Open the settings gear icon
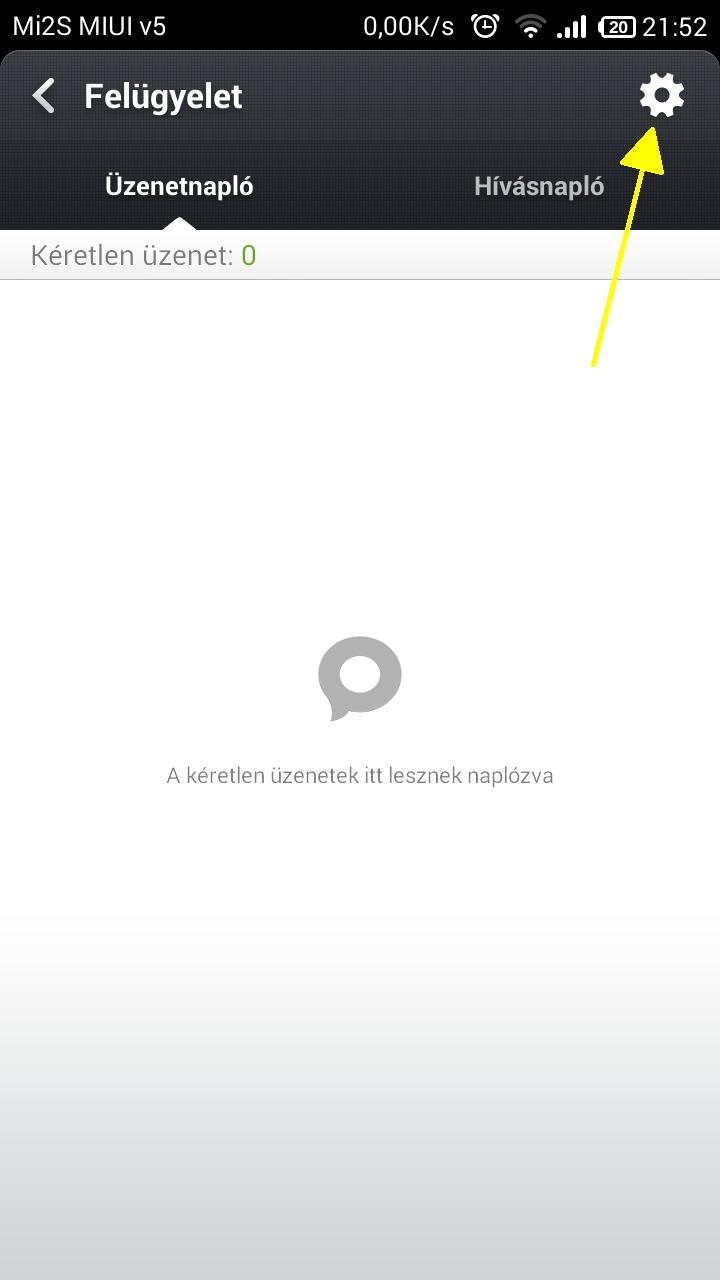This screenshot has height=1280, width=720. click(662, 97)
